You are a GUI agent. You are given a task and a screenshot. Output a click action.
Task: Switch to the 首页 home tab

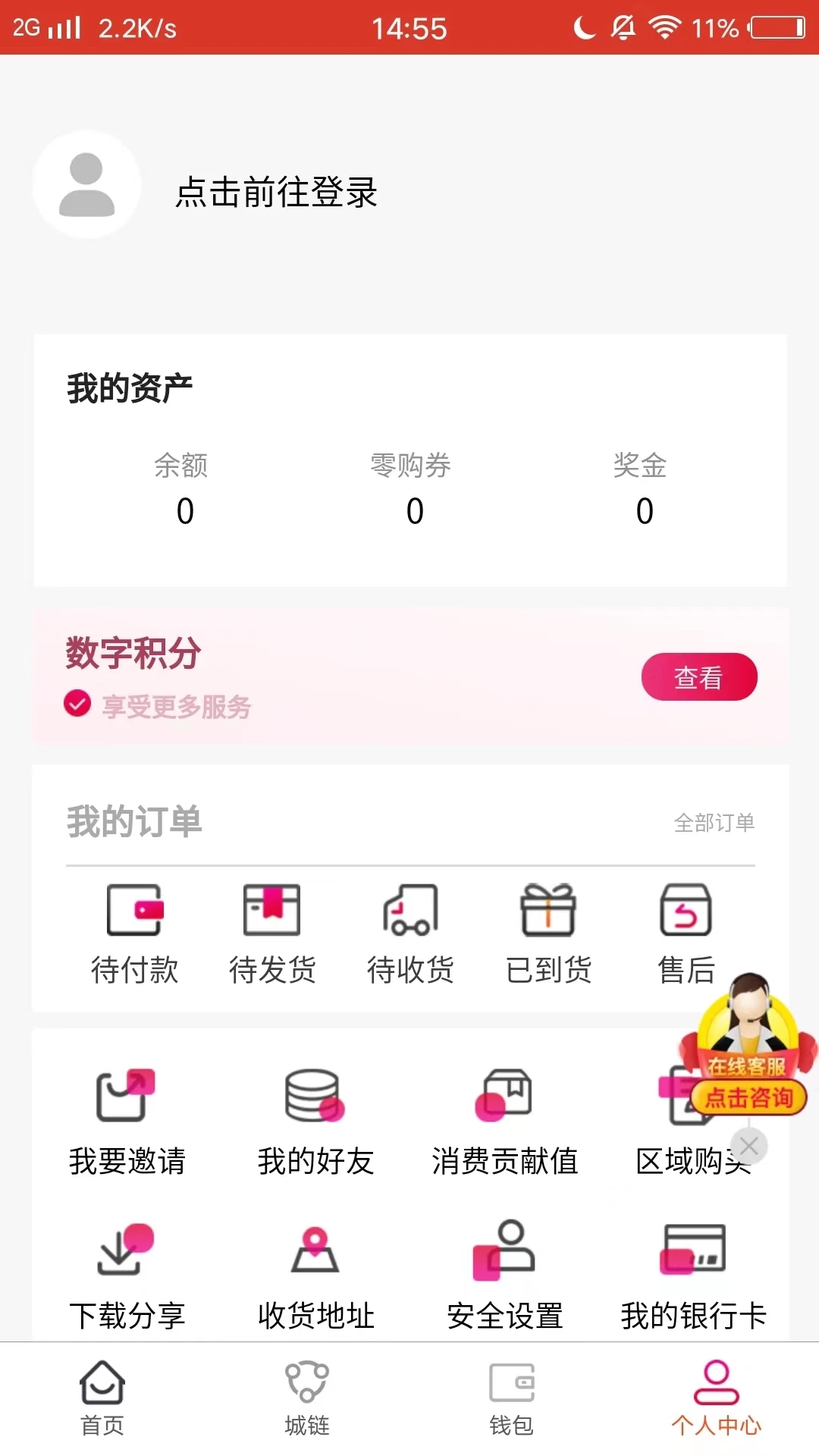(x=102, y=1403)
